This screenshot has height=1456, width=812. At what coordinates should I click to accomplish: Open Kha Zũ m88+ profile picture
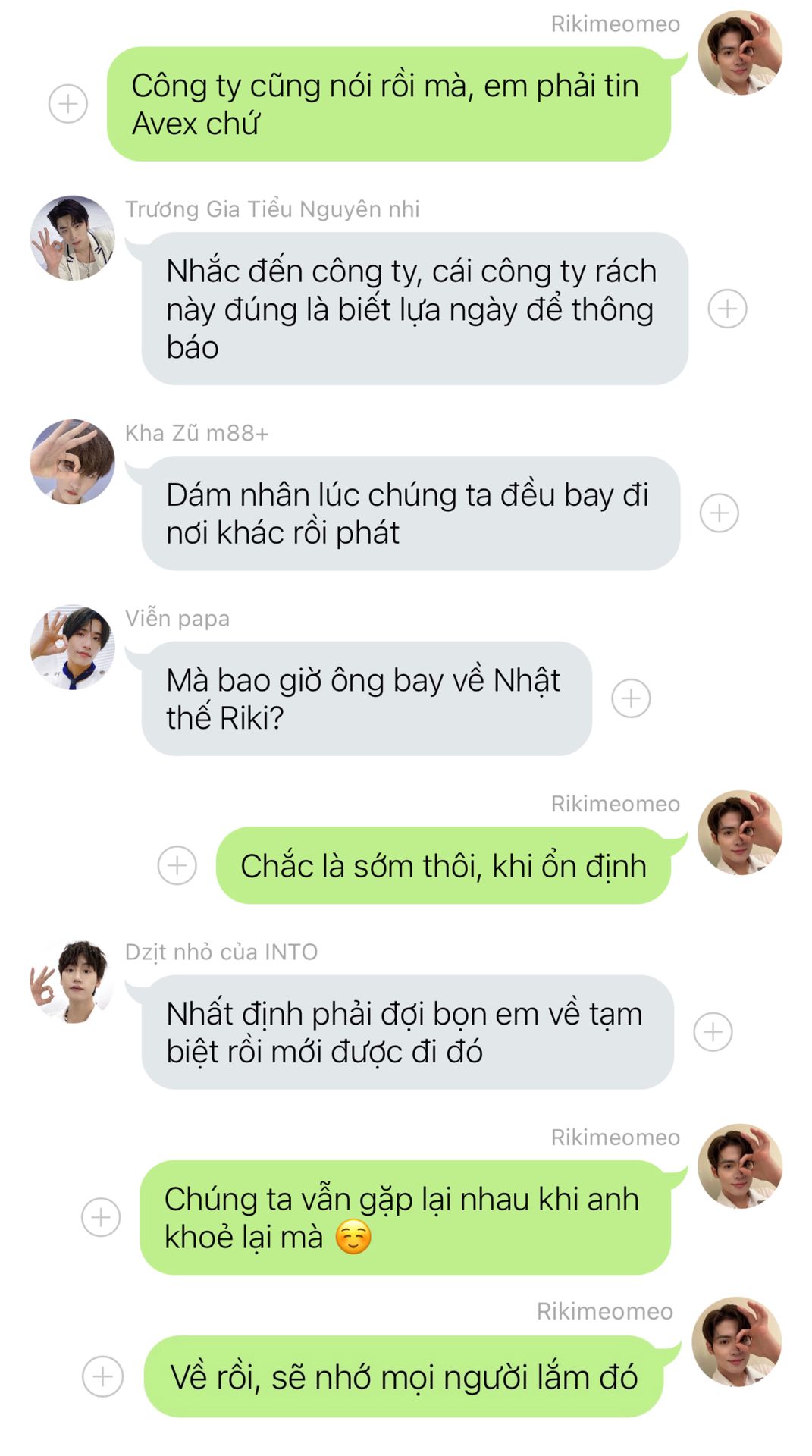tap(72, 462)
